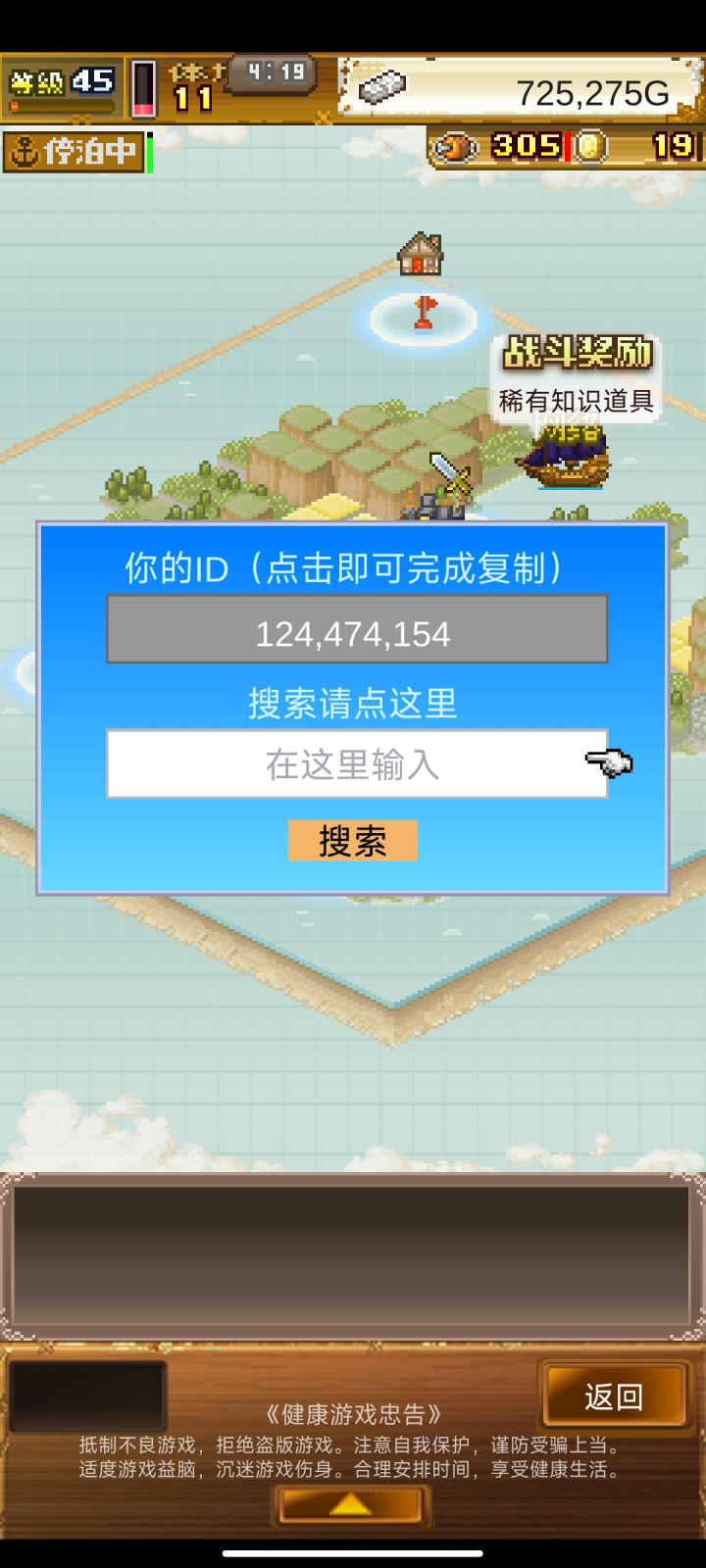This screenshot has height=1568, width=706.
Task: Tap ID 124,474,154 to copy it
Action: (355, 632)
